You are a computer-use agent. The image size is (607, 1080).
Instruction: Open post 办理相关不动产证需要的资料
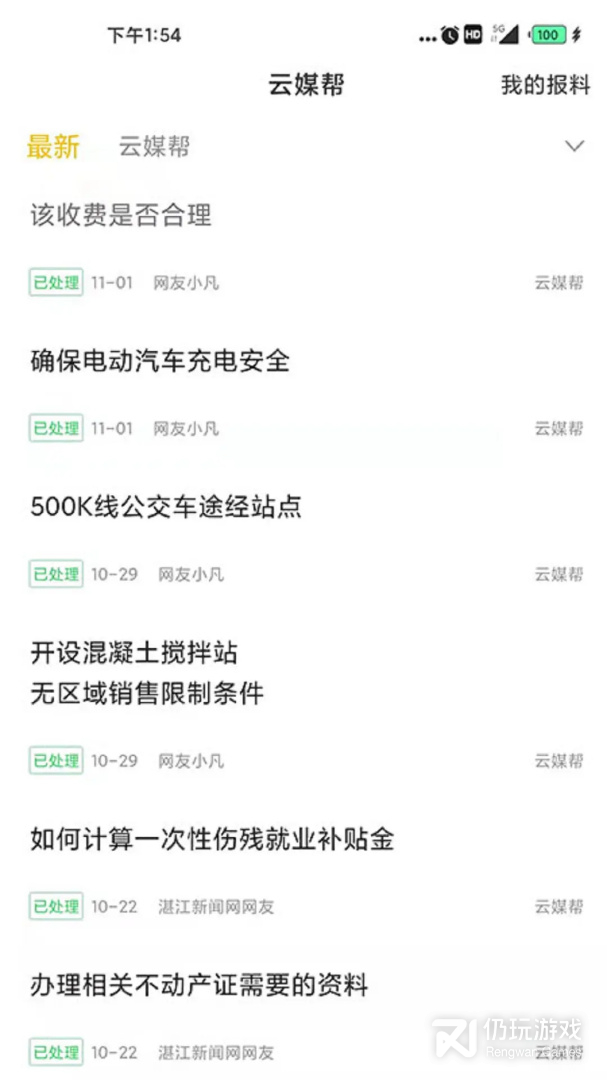coord(199,985)
